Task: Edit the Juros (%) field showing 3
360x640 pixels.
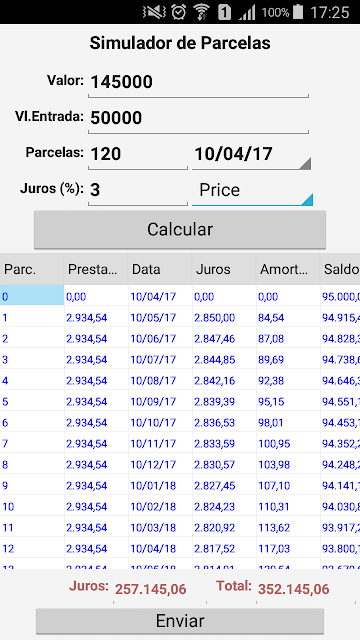Action: 138,191
